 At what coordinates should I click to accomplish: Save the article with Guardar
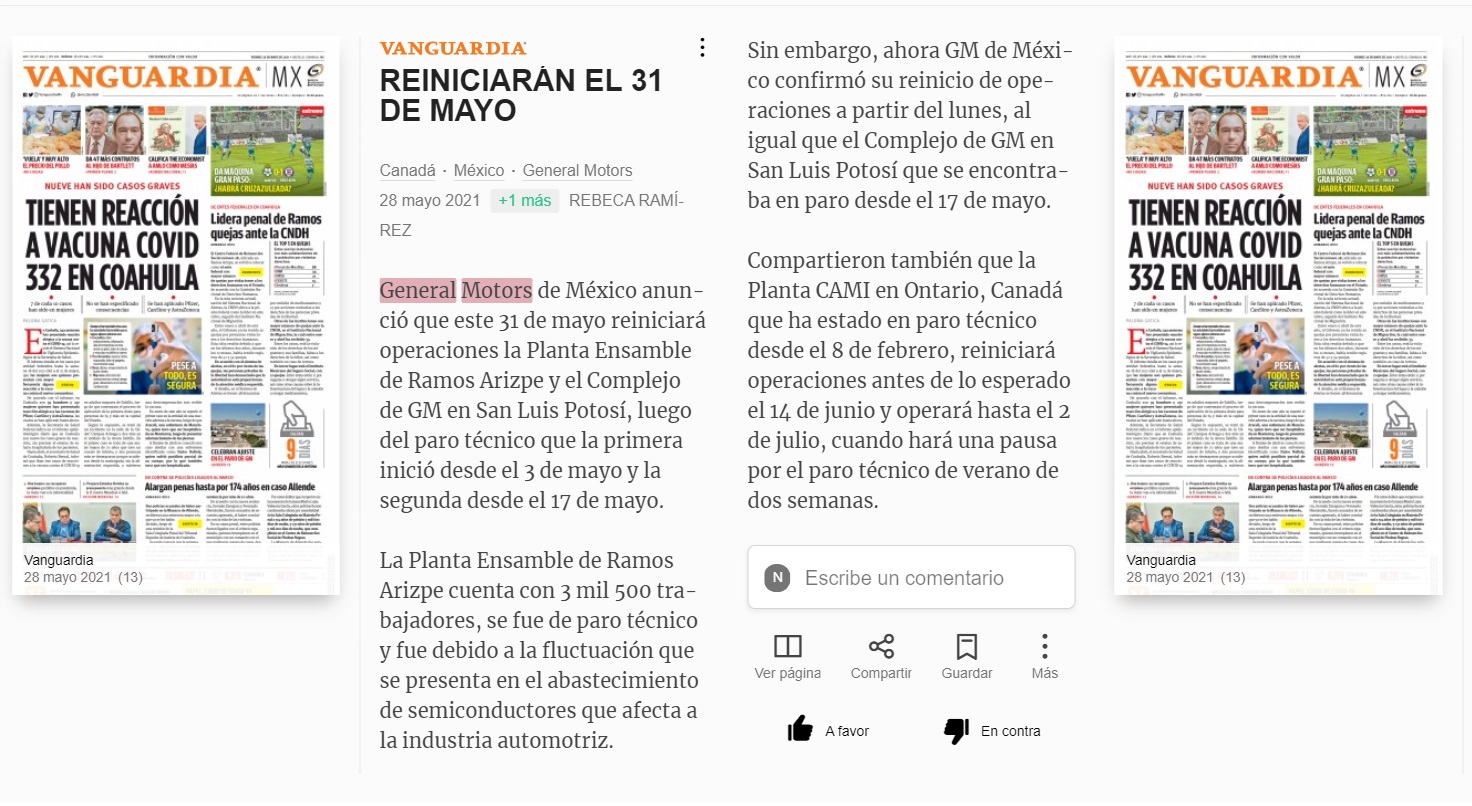click(967, 657)
